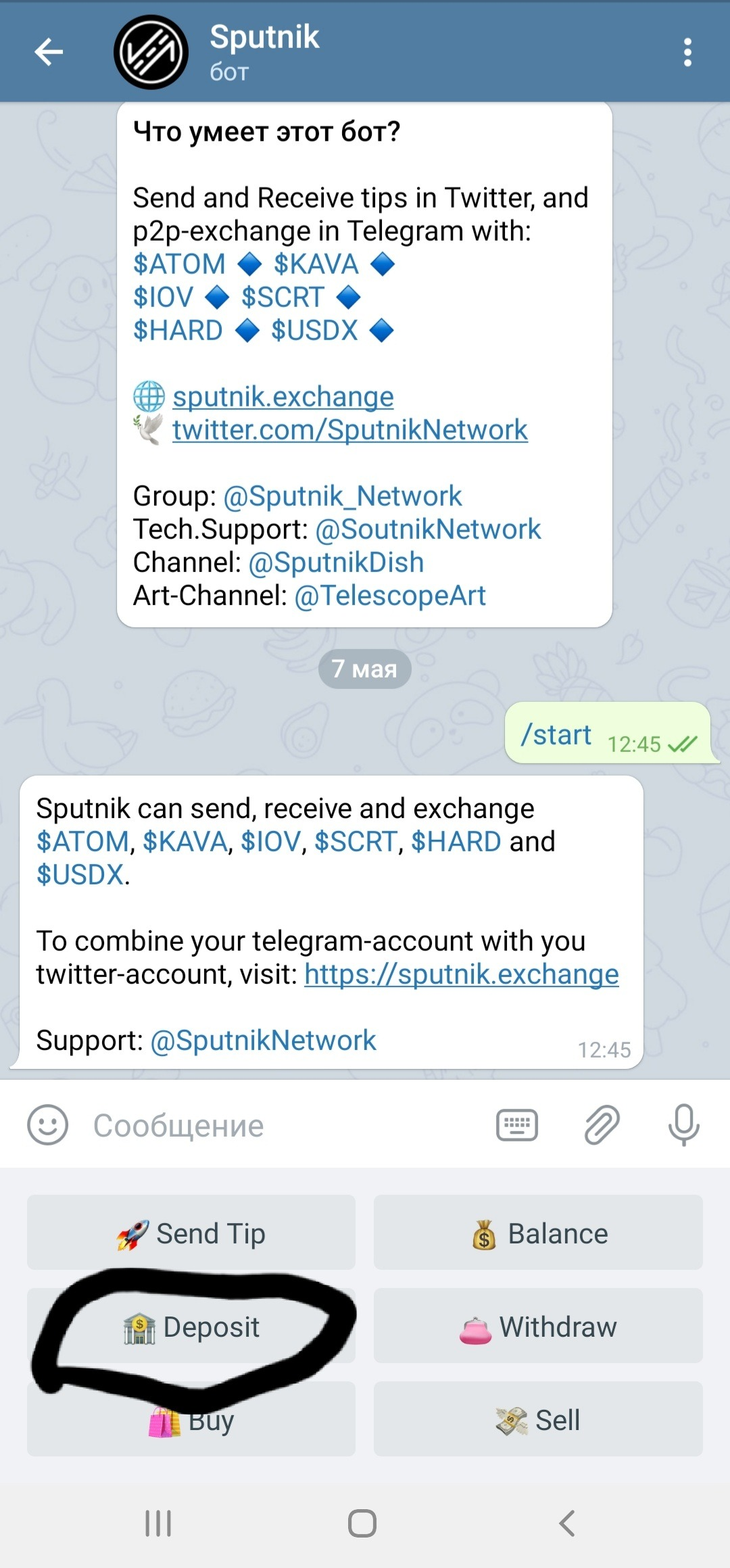Open twitter.com/SputnikNetwork link
730x1568 pixels.
click(349, 430)
